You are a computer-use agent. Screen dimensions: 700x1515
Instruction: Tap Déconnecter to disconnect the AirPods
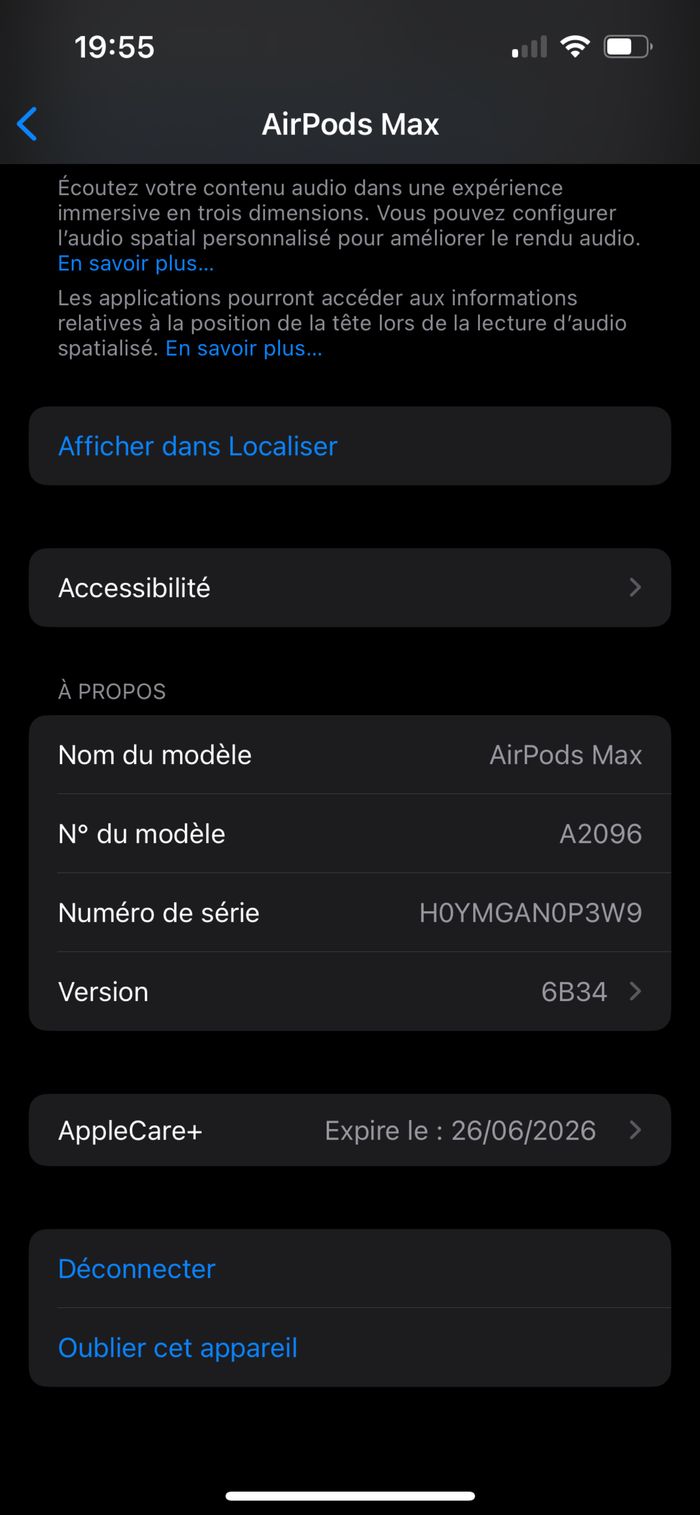[x=137, y=1269]
